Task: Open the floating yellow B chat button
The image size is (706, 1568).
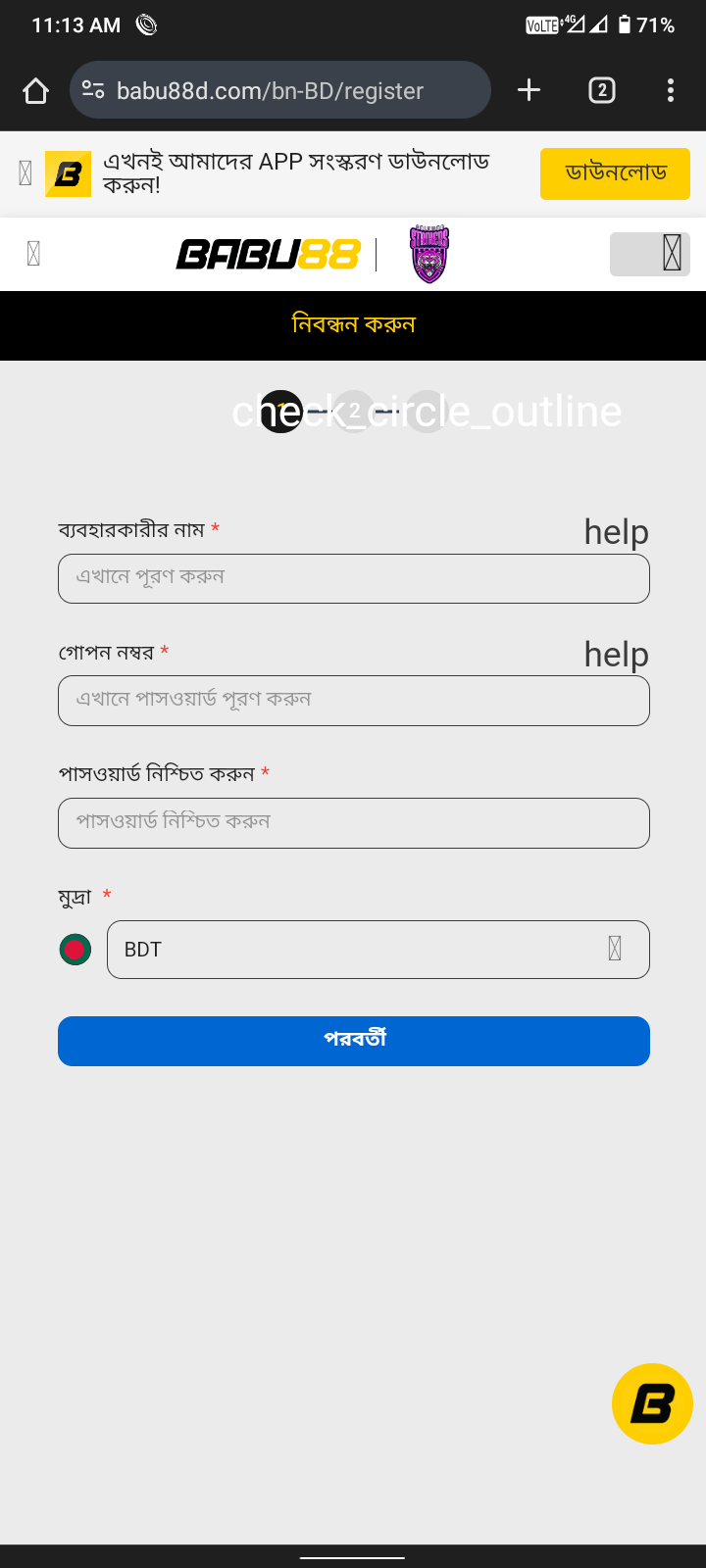Action: 652,1404
